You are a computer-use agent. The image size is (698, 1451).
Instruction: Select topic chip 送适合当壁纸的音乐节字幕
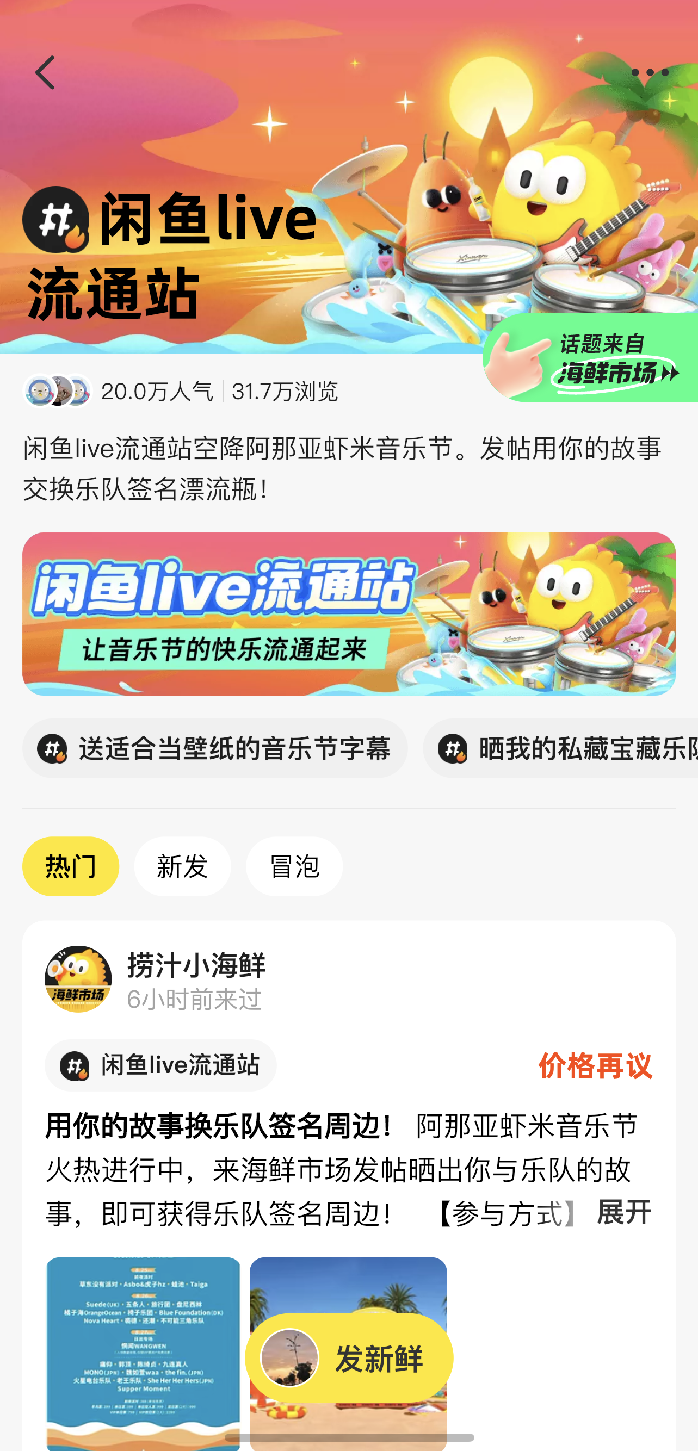[215, 748]
